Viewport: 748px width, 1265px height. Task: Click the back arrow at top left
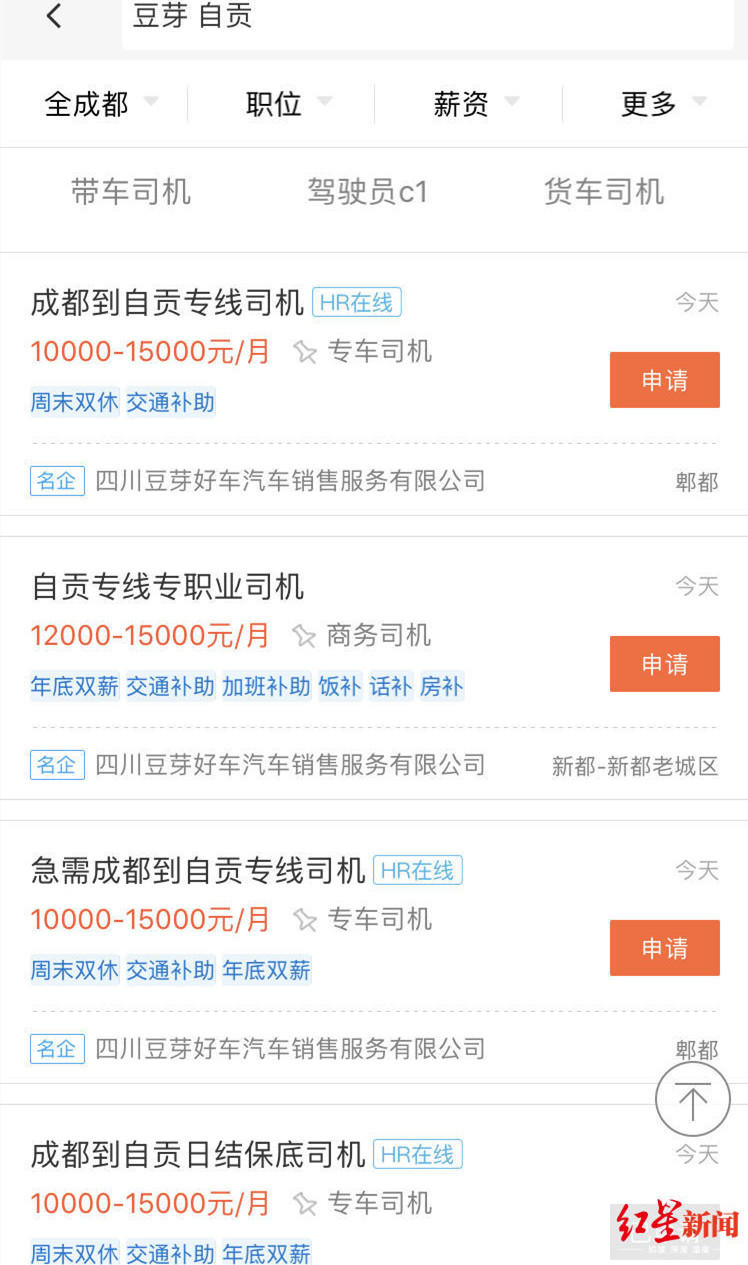tap(53, 17)
